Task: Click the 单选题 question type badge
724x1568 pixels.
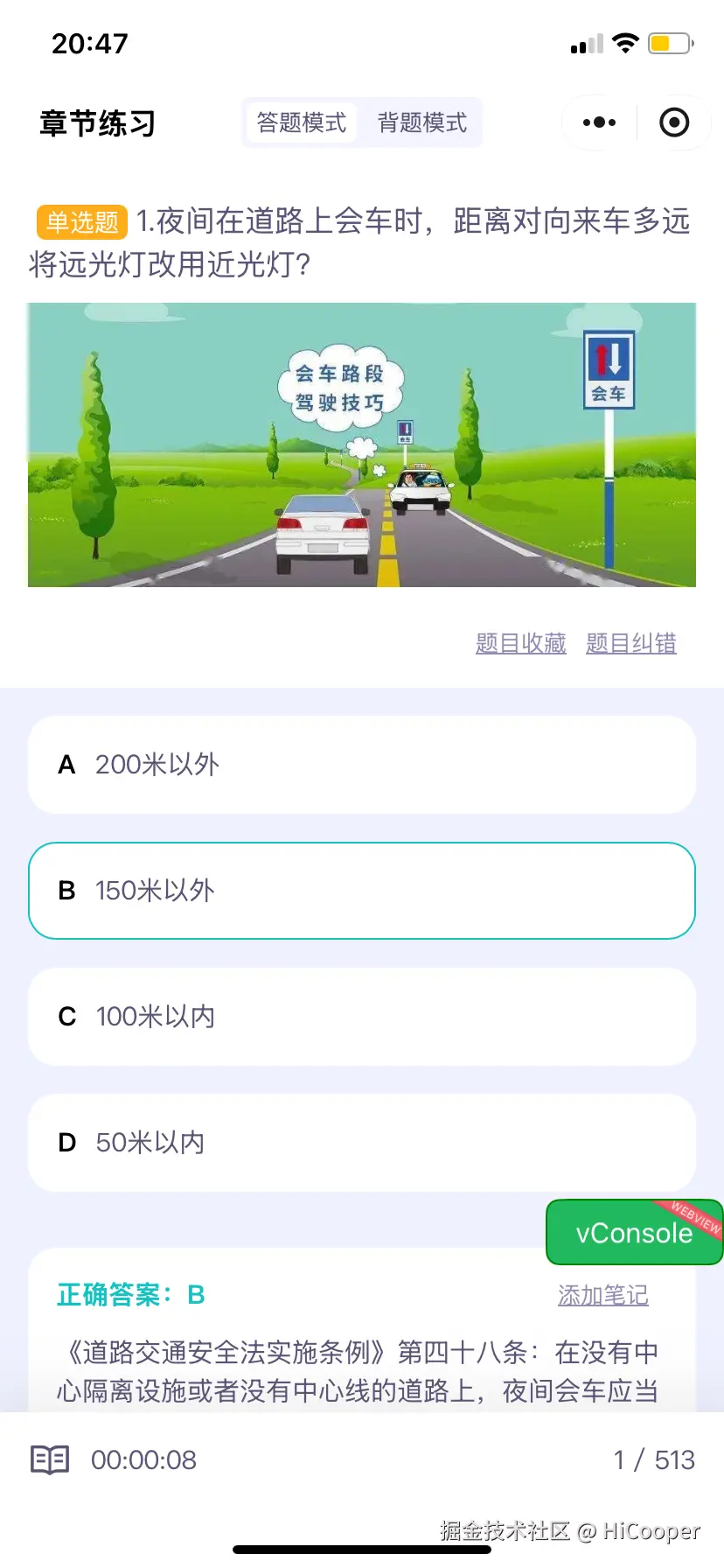Action: (x=80, y=223)
